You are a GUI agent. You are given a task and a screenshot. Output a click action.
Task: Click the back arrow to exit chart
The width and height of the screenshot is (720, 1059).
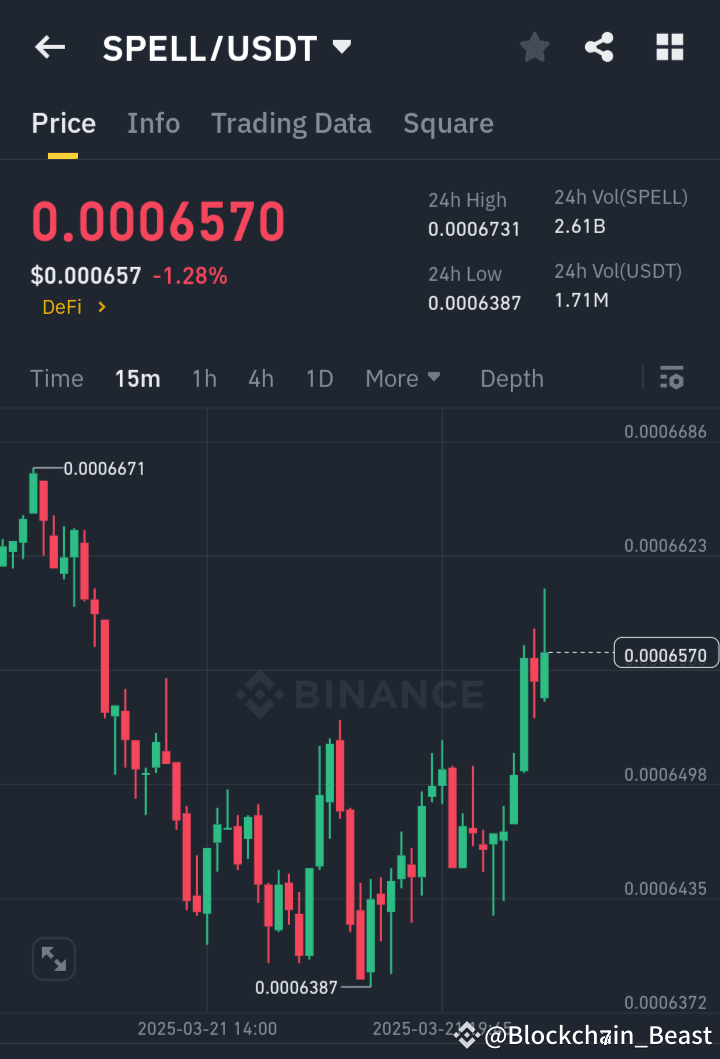[49, 47]
